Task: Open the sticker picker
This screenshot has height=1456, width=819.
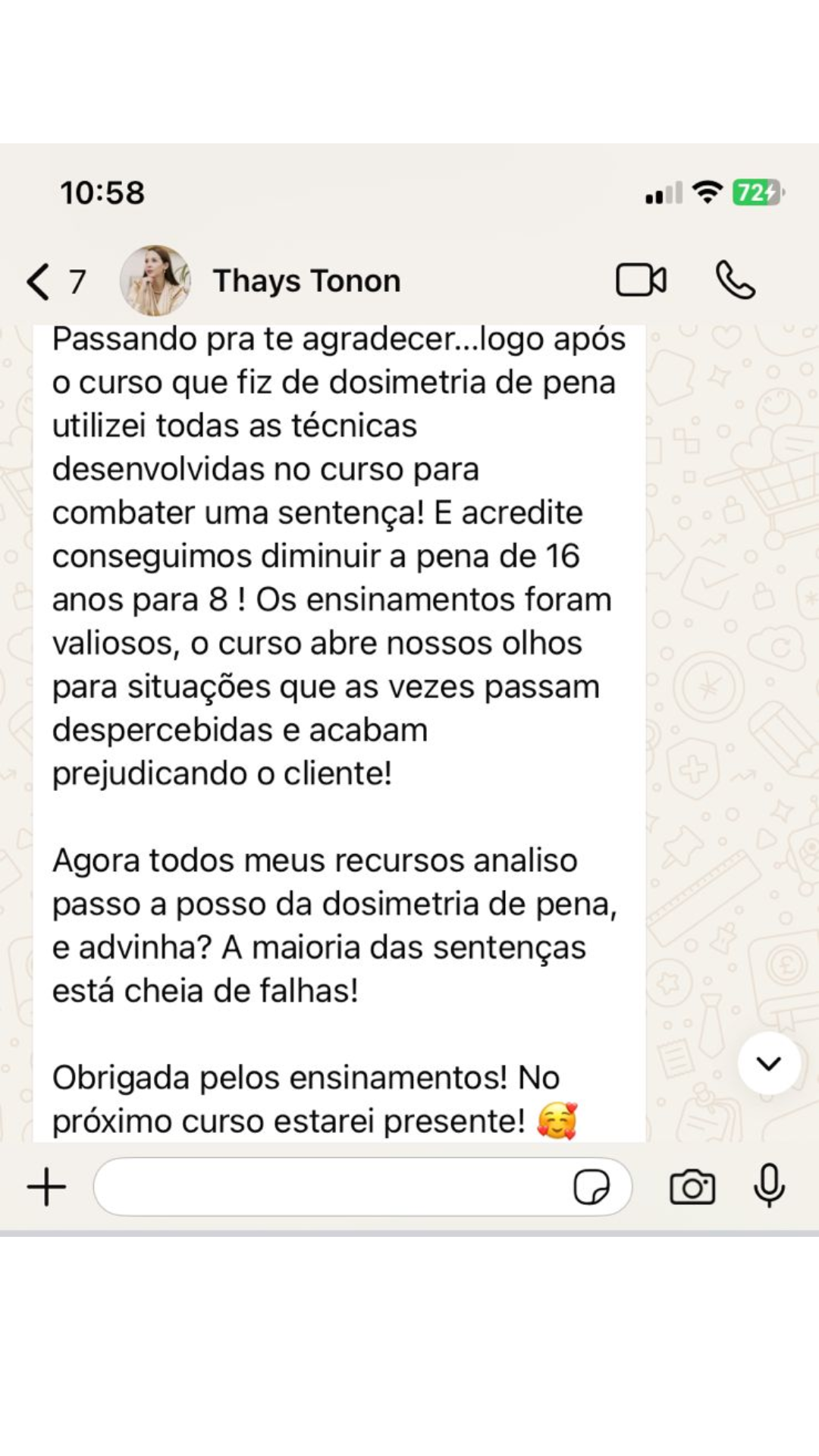Action: [x=591, y=1187]
